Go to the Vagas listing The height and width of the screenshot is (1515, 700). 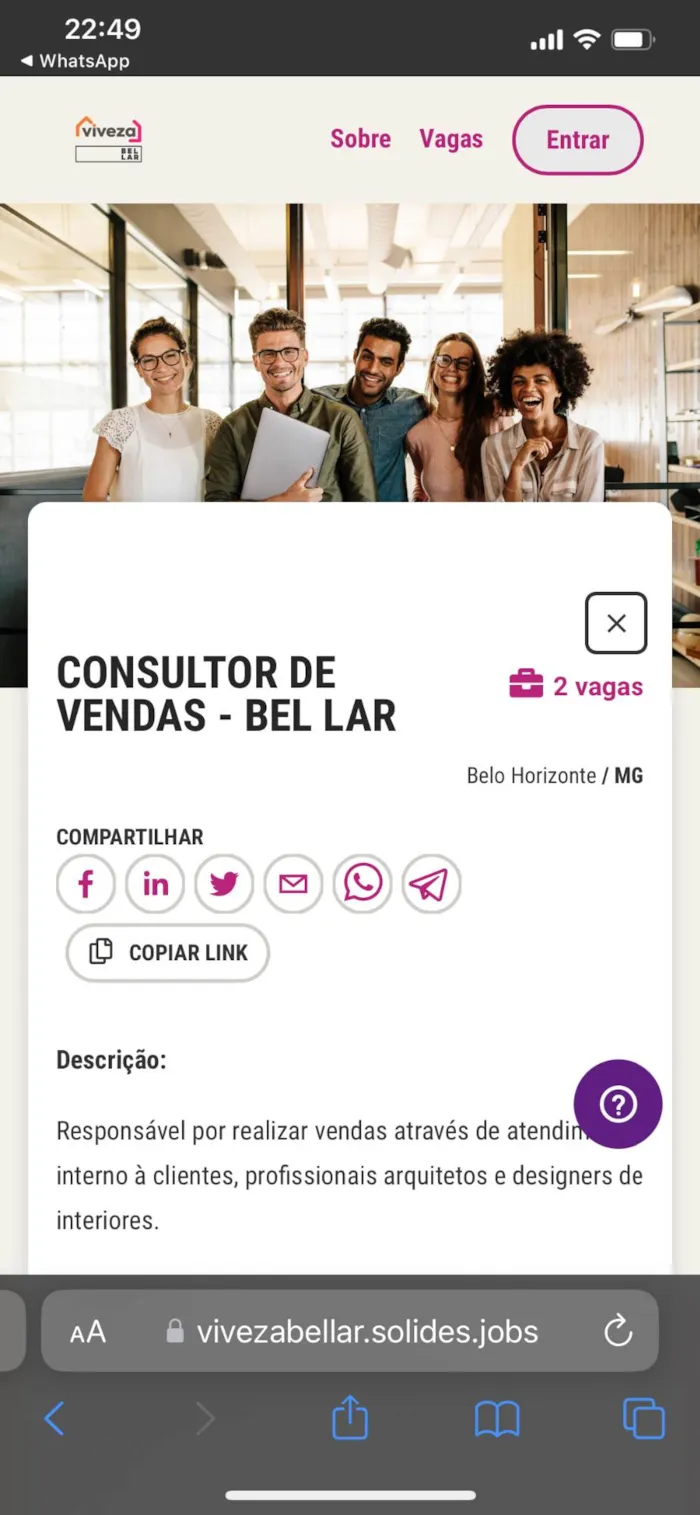[x=451, y=139]
